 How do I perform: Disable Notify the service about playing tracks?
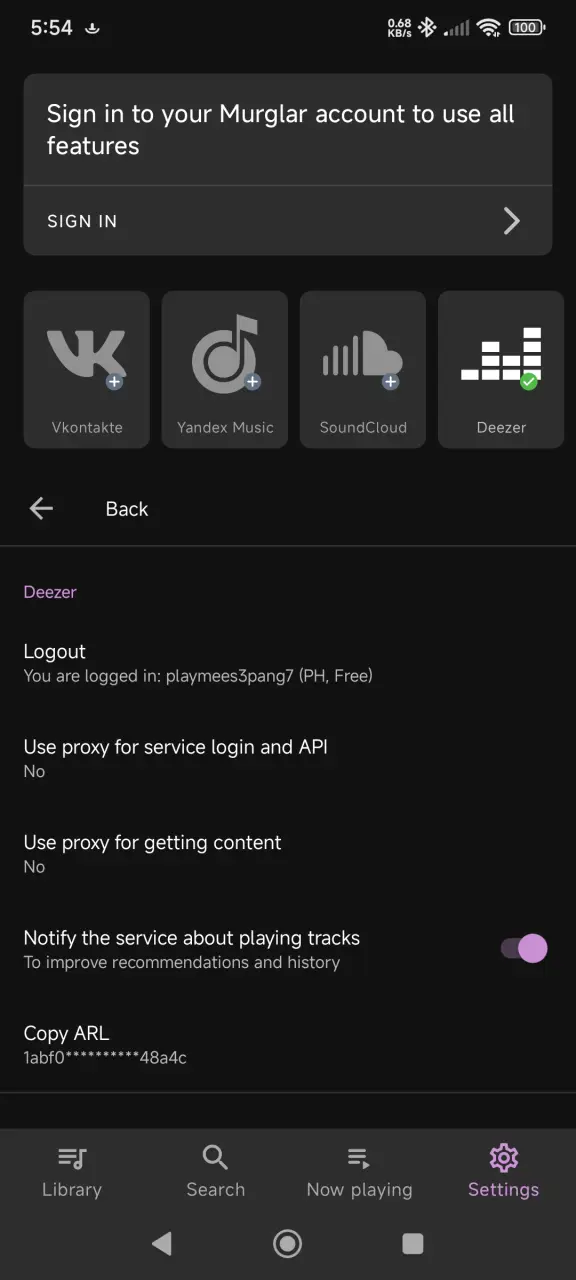[524, 949]
